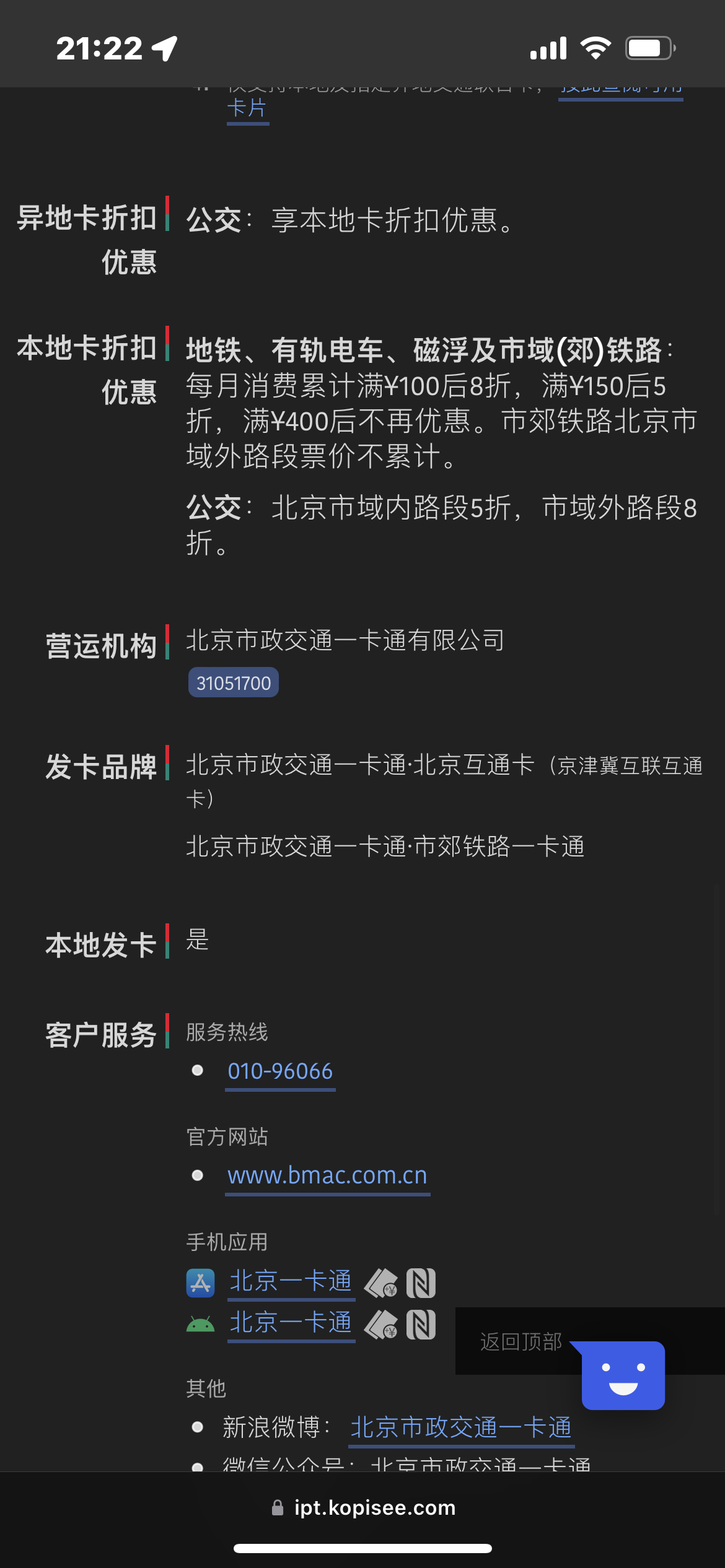Screen dimensions: 725x1568
Task: Open the 卡片 link at the top
Action: click(x=248, y=109)
